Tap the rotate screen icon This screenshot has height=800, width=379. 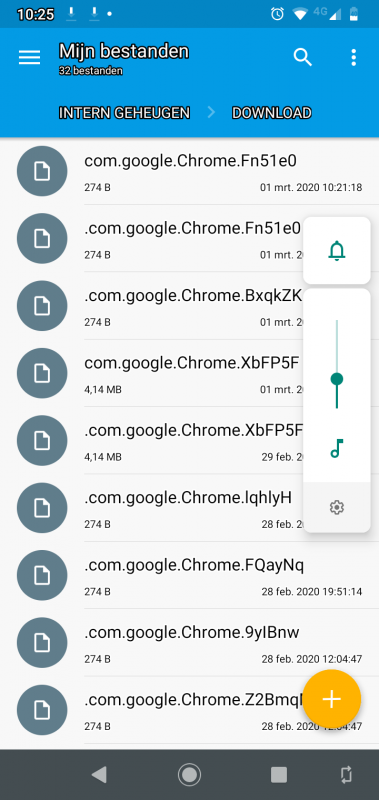tap(346, 775)
